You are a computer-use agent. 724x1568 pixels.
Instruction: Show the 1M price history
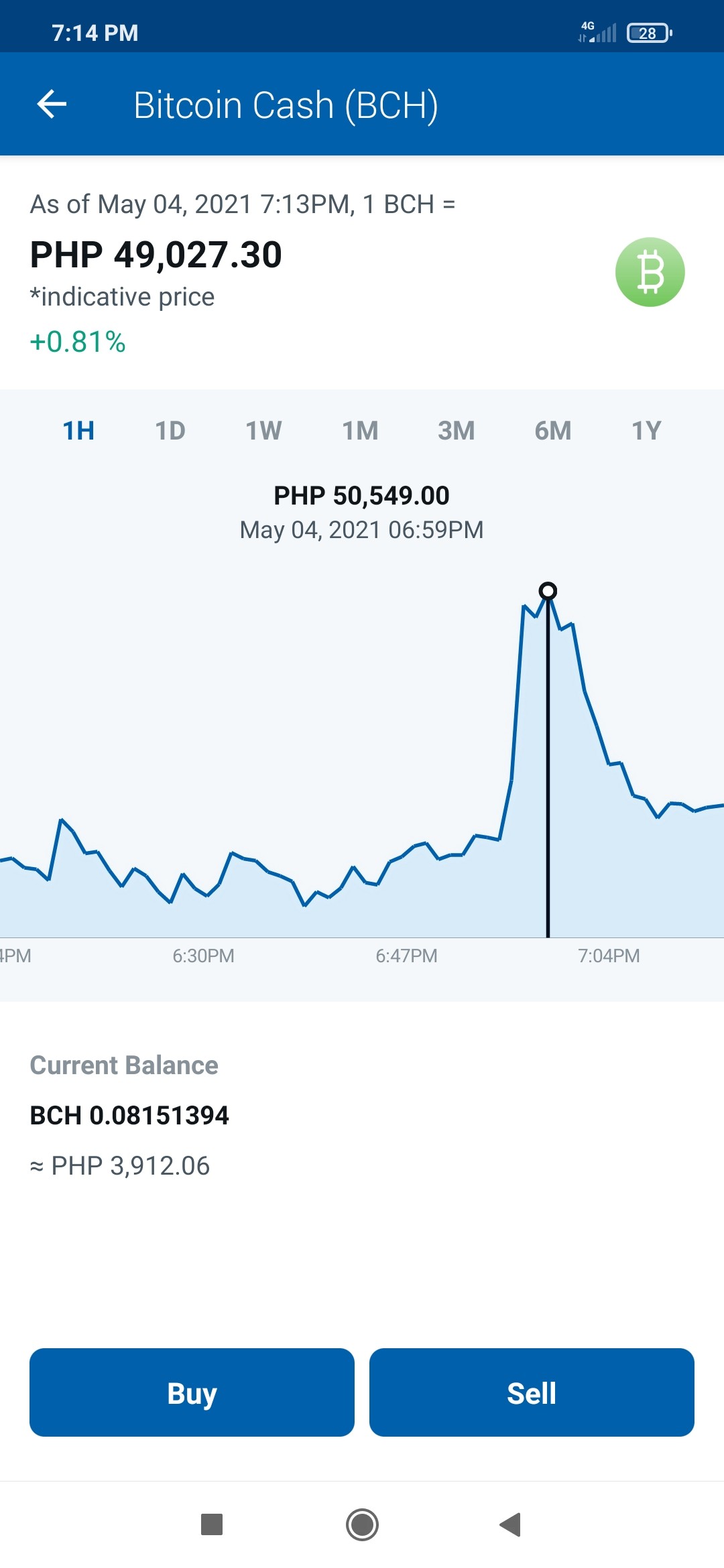tap(360, 430)
